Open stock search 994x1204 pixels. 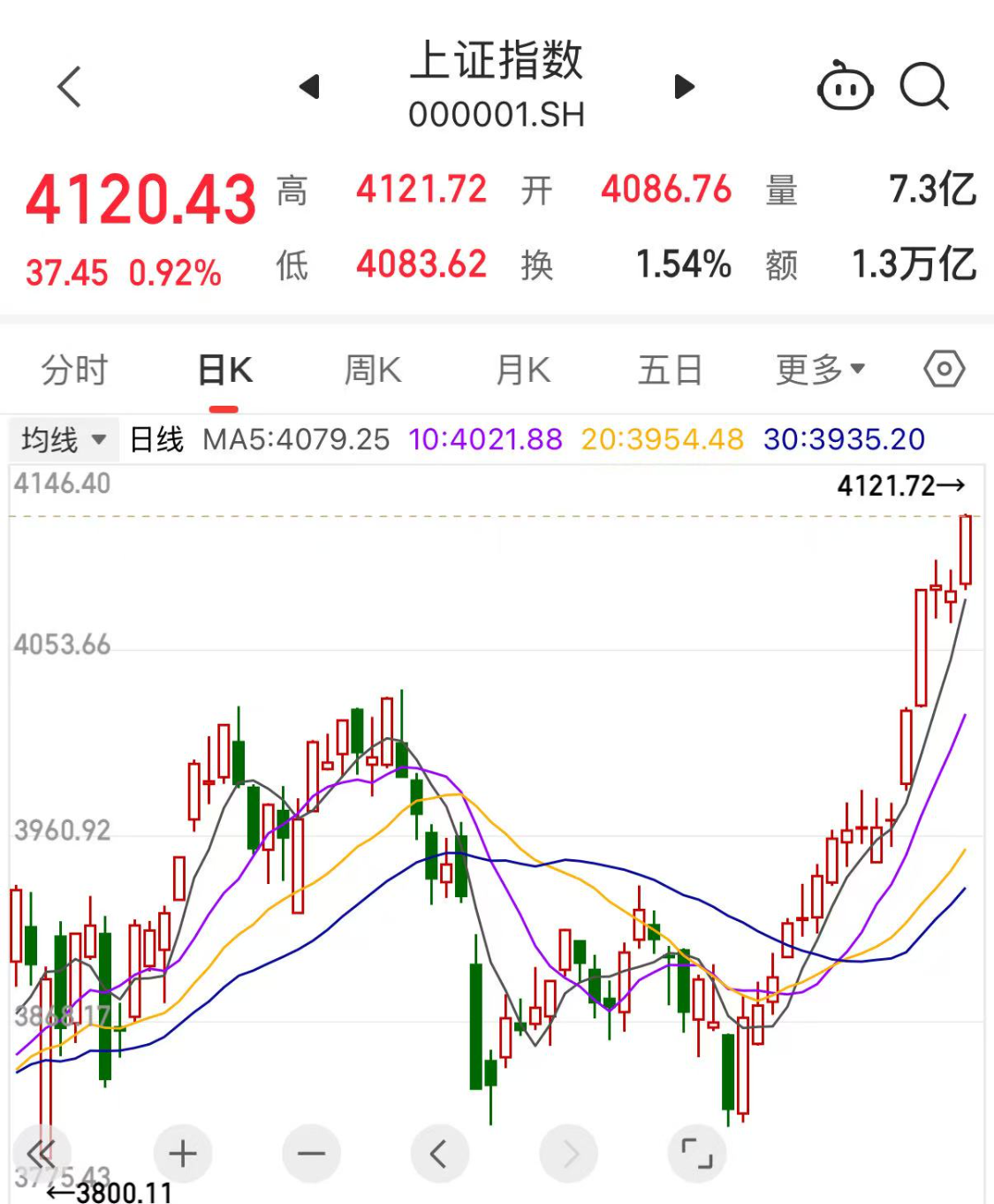924,87
